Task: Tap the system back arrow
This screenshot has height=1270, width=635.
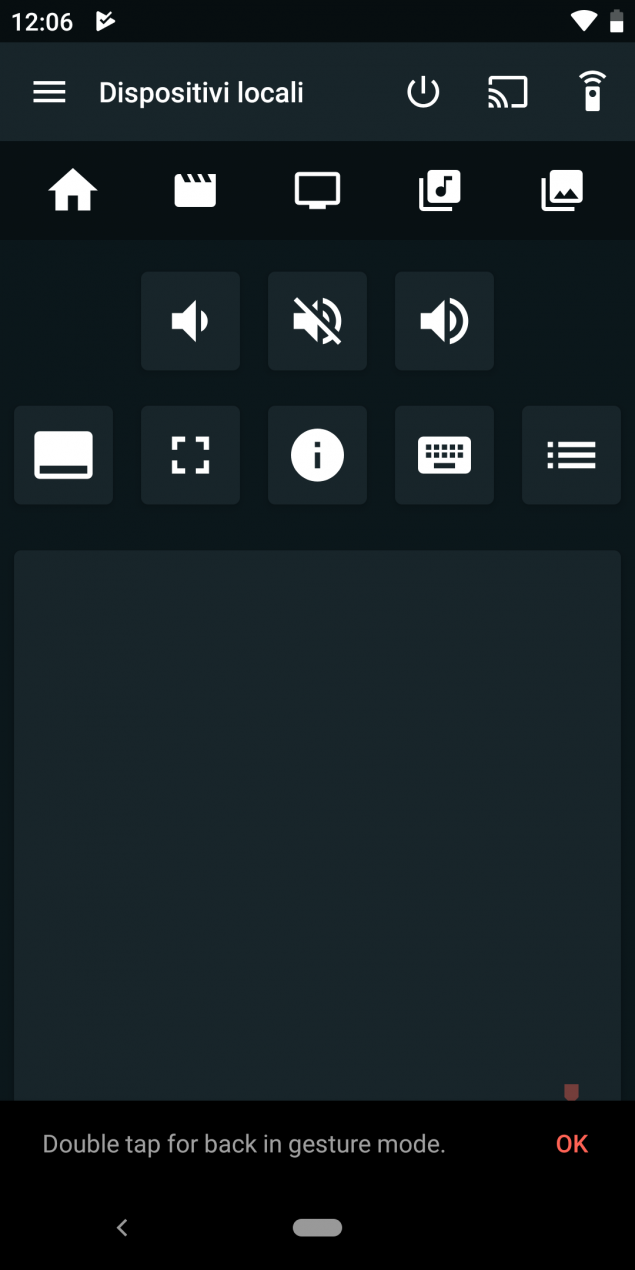Action: click(x=122, y=1227)
